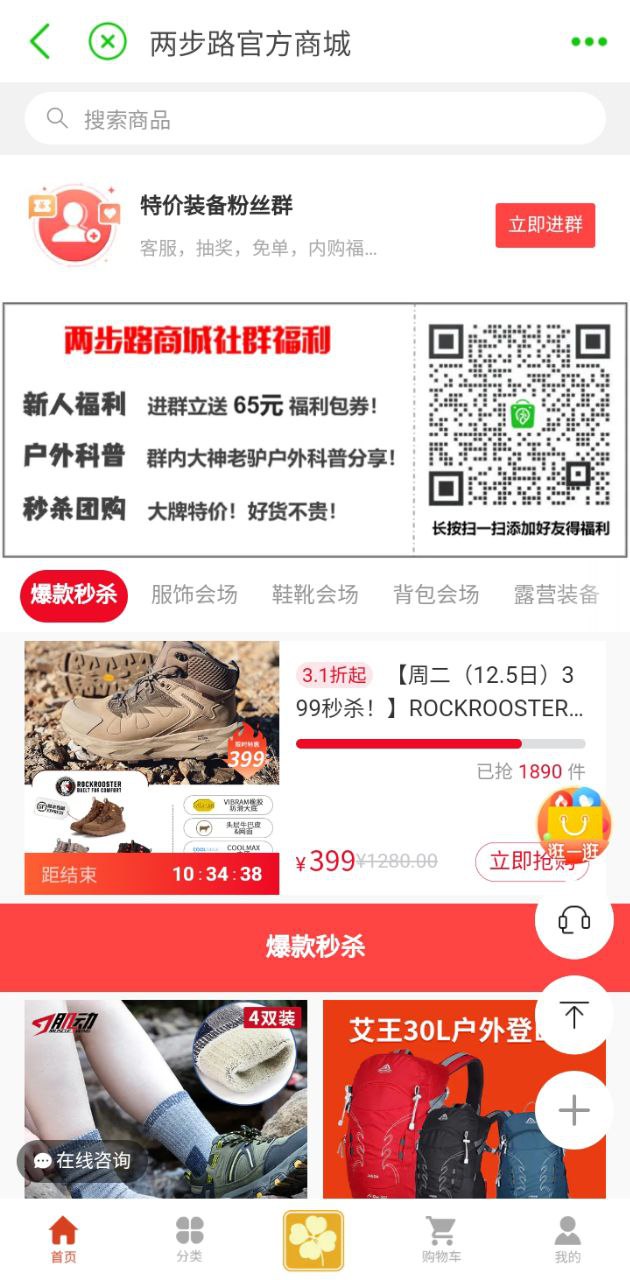The image size is (630, 1280).
Task: Open the 露营装备 tab
Action: 555,595
